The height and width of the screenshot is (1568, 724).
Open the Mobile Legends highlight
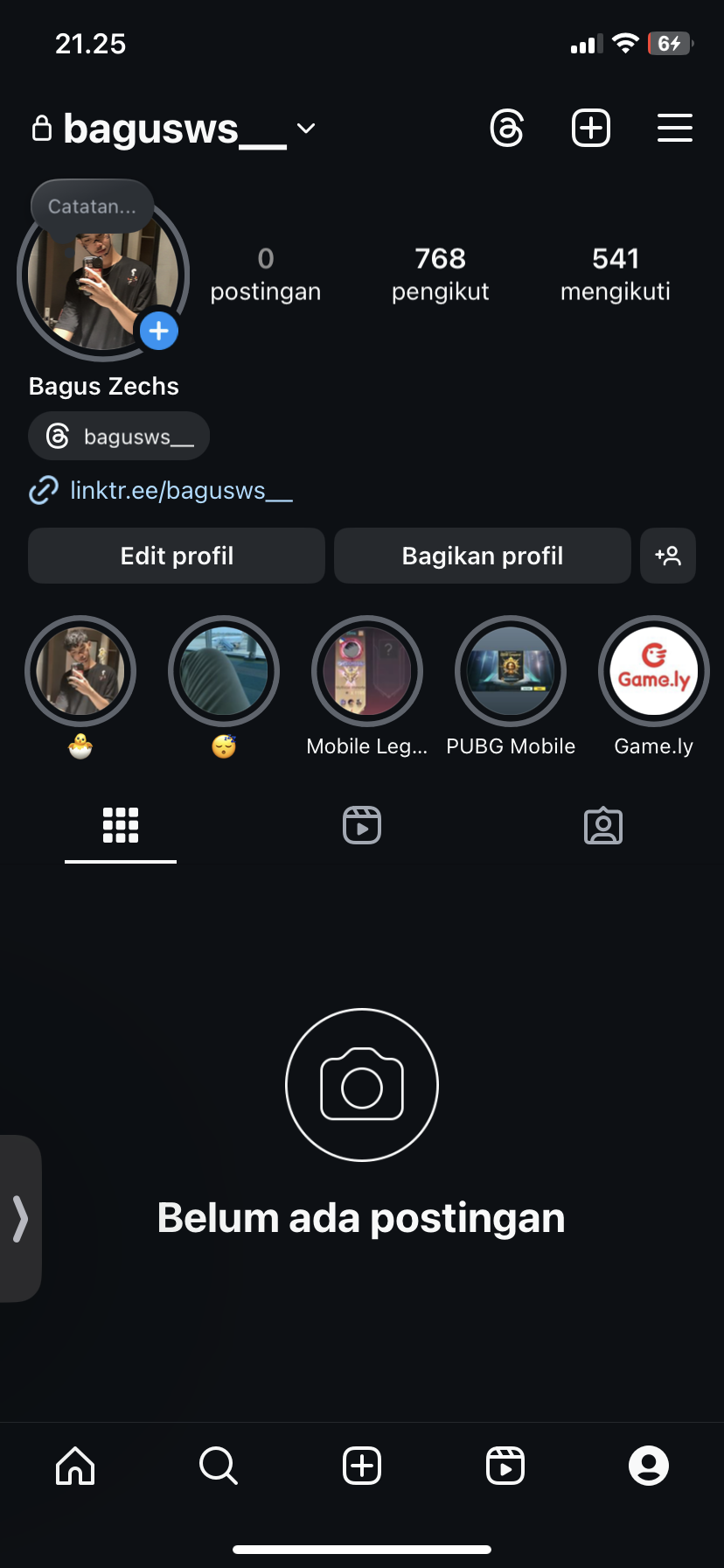click(367, 672)
